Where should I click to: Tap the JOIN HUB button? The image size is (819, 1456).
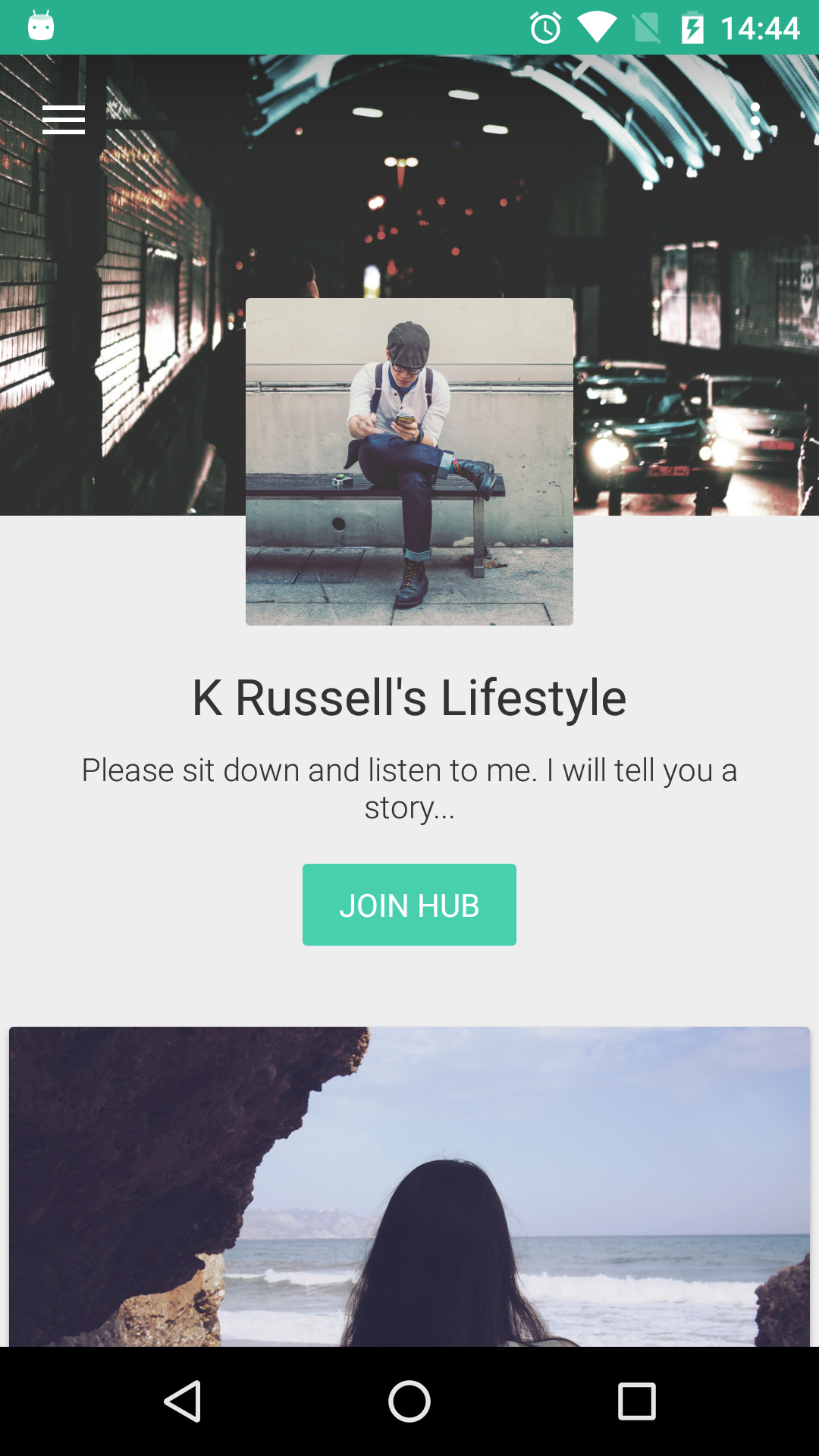[409, 905]
